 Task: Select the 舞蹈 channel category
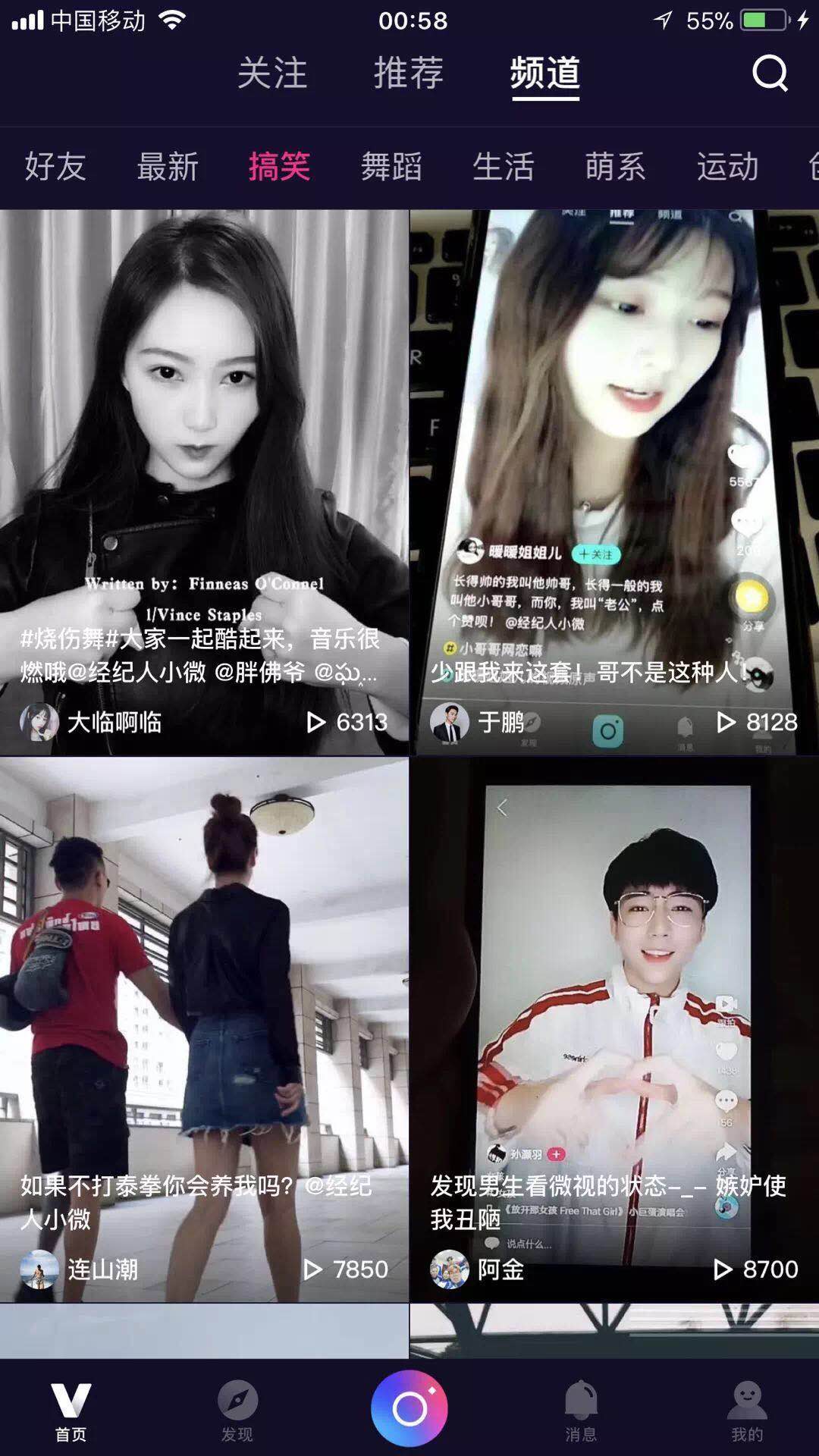pos(391,167)
